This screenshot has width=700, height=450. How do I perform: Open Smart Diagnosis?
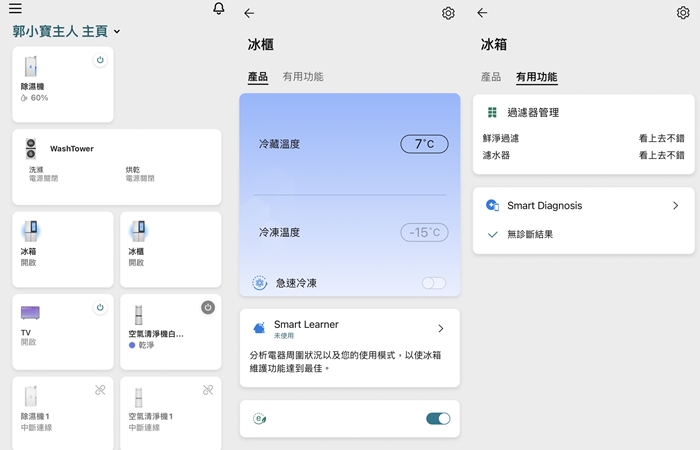pyautogui.click(x=583, y=205)
